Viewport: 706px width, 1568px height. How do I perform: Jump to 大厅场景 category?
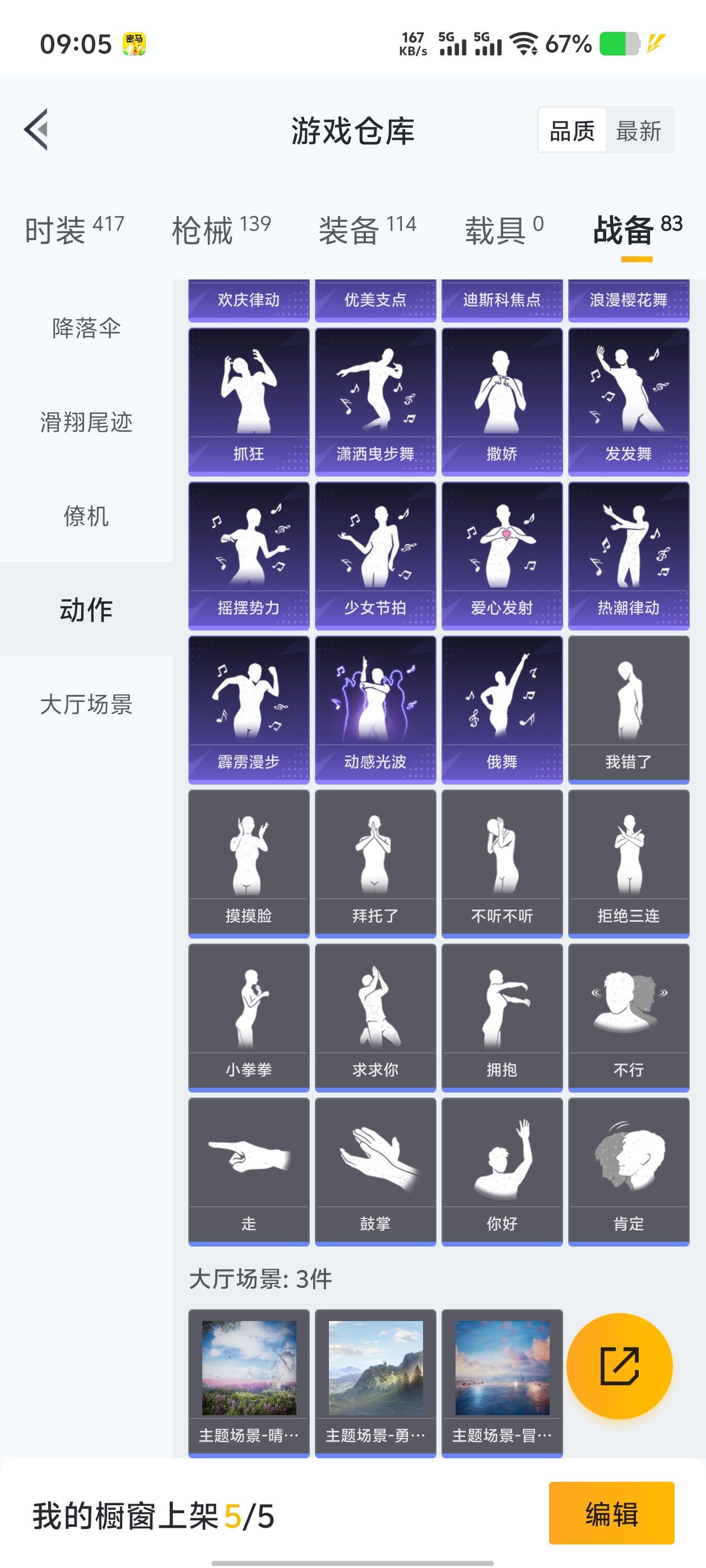point(86,704)
